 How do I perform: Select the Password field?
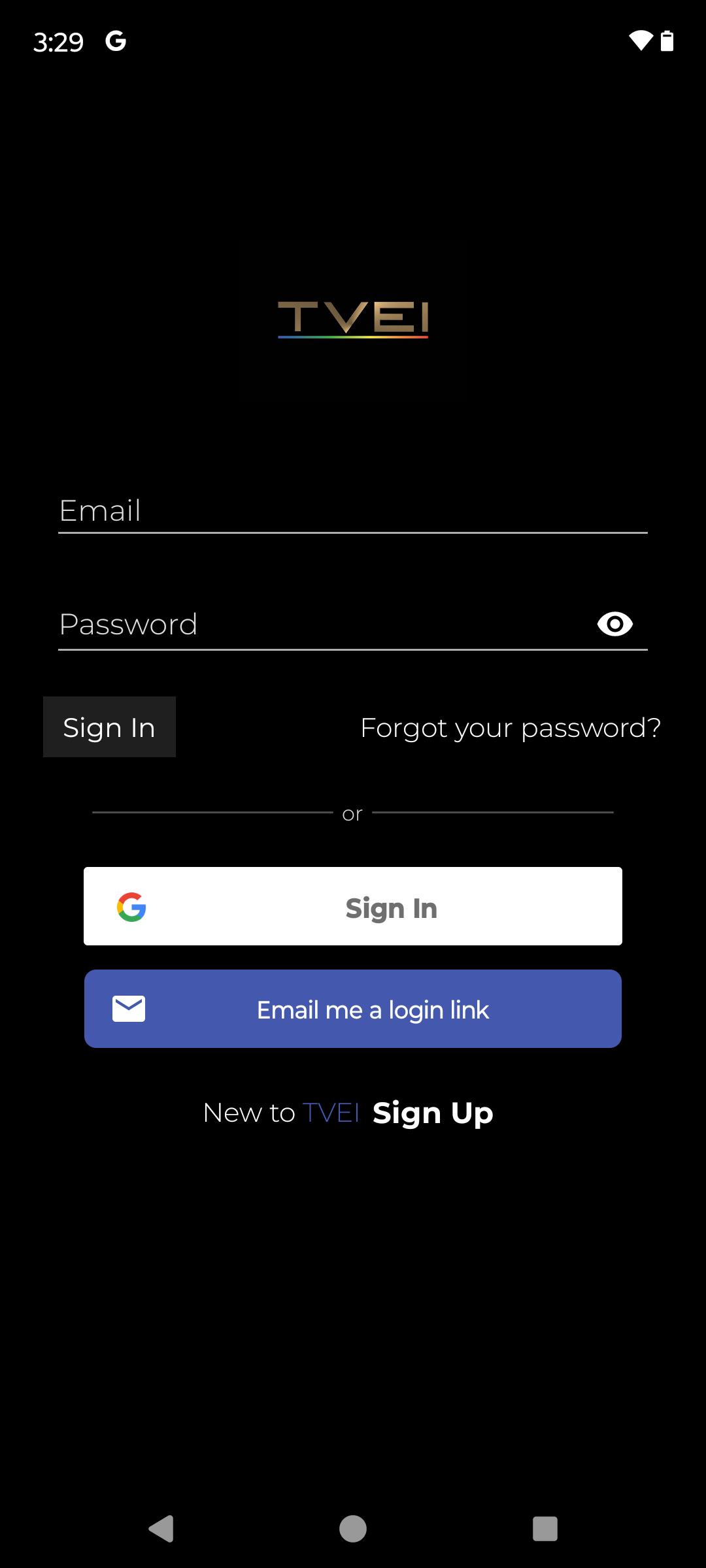[x=324, y=624]
